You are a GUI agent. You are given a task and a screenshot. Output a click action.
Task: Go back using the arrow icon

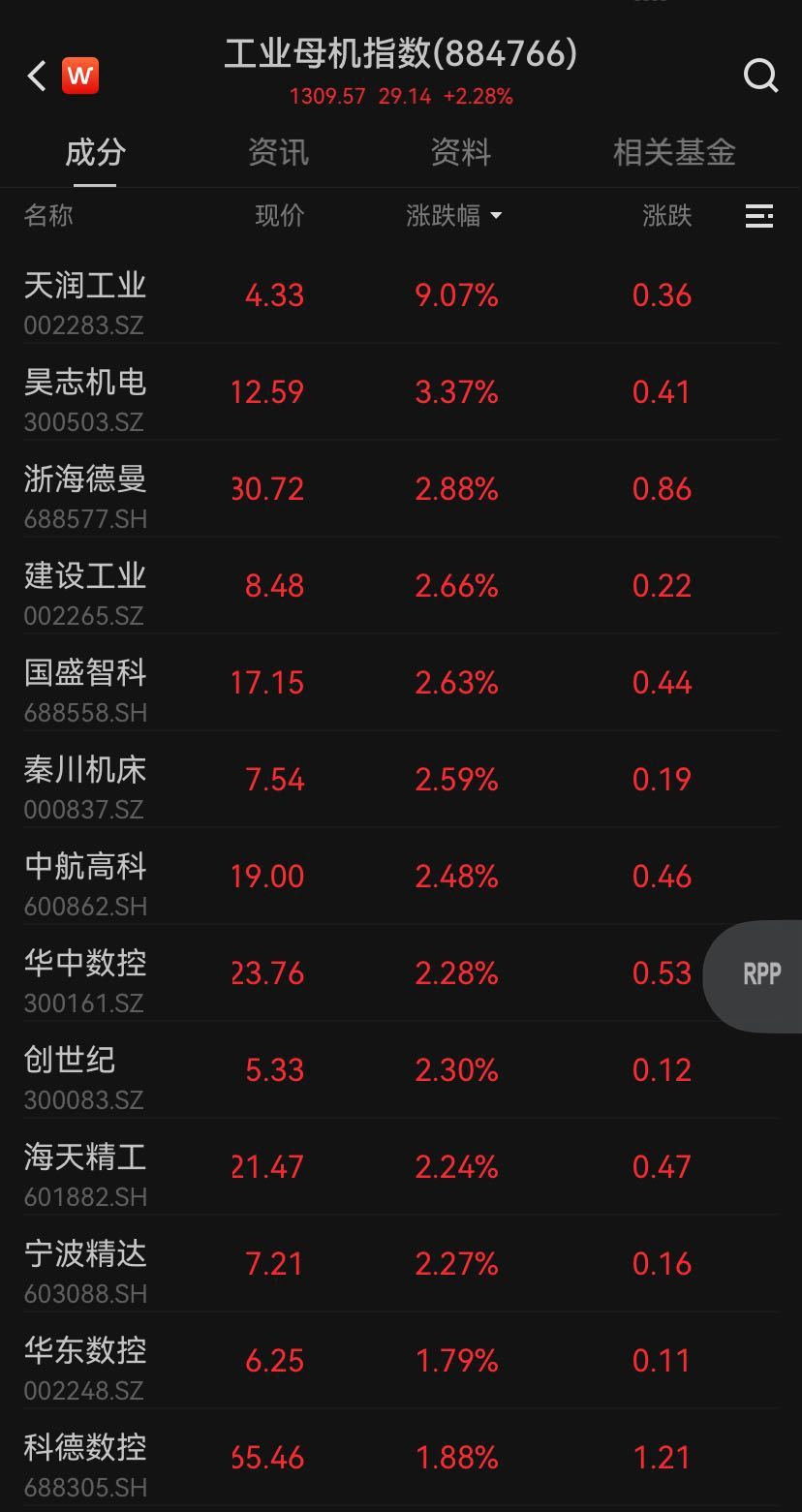37,76
